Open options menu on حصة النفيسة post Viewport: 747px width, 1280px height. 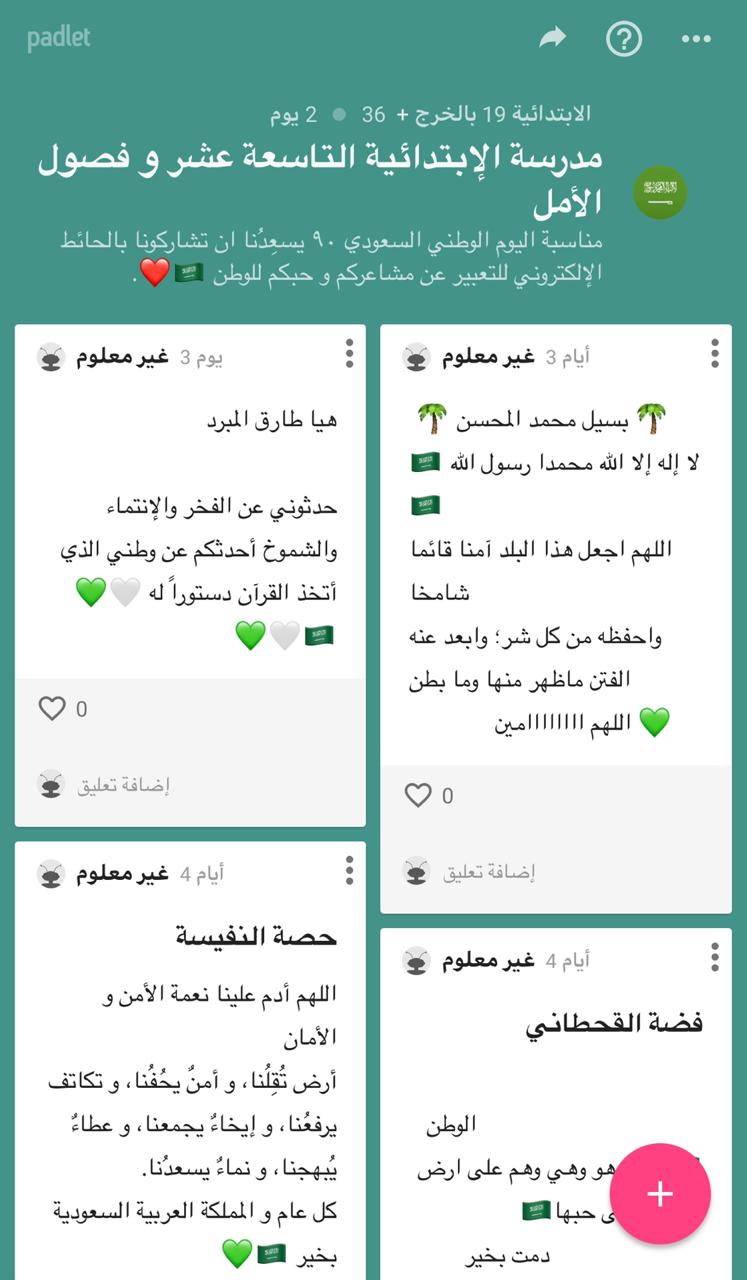[349, 870]
